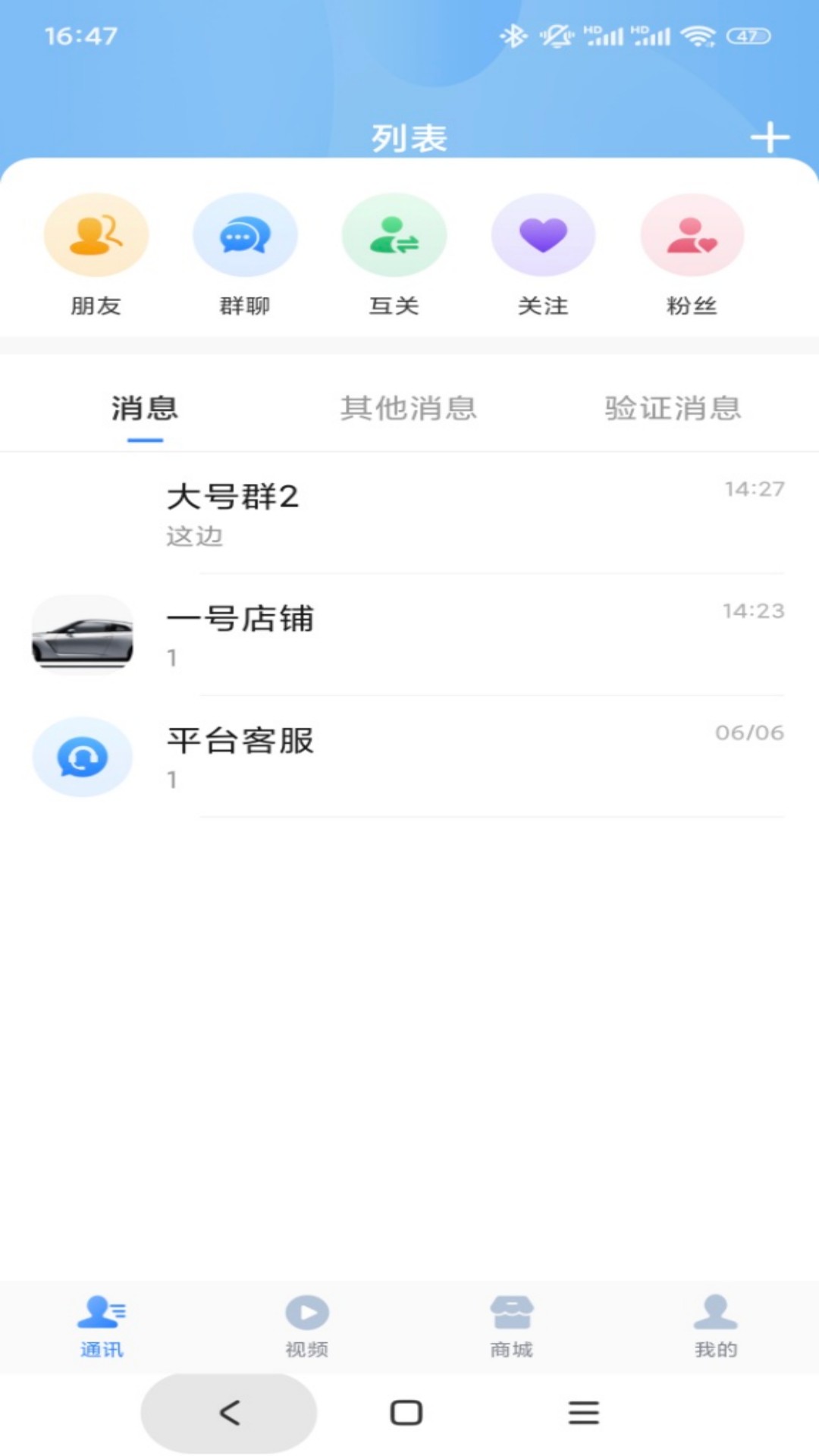Select the 消息 messages tab
This screenshot has height=1456, width=819.
[x=143, y=408]
